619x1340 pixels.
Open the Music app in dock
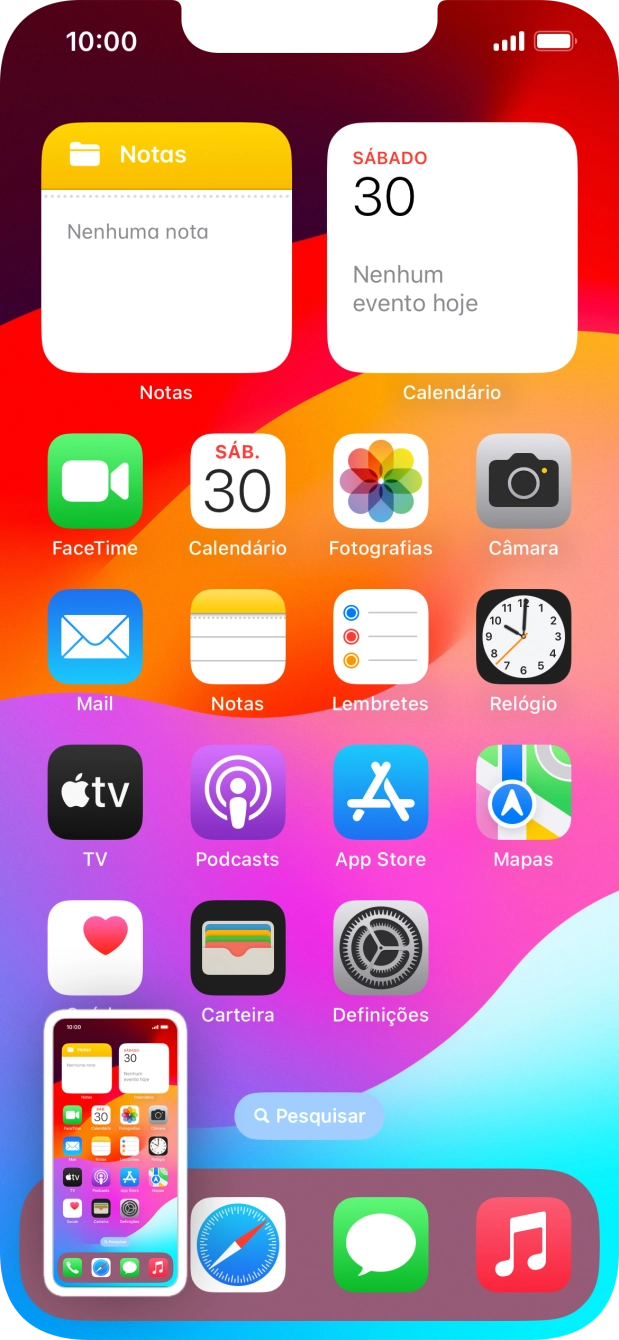523,1245
